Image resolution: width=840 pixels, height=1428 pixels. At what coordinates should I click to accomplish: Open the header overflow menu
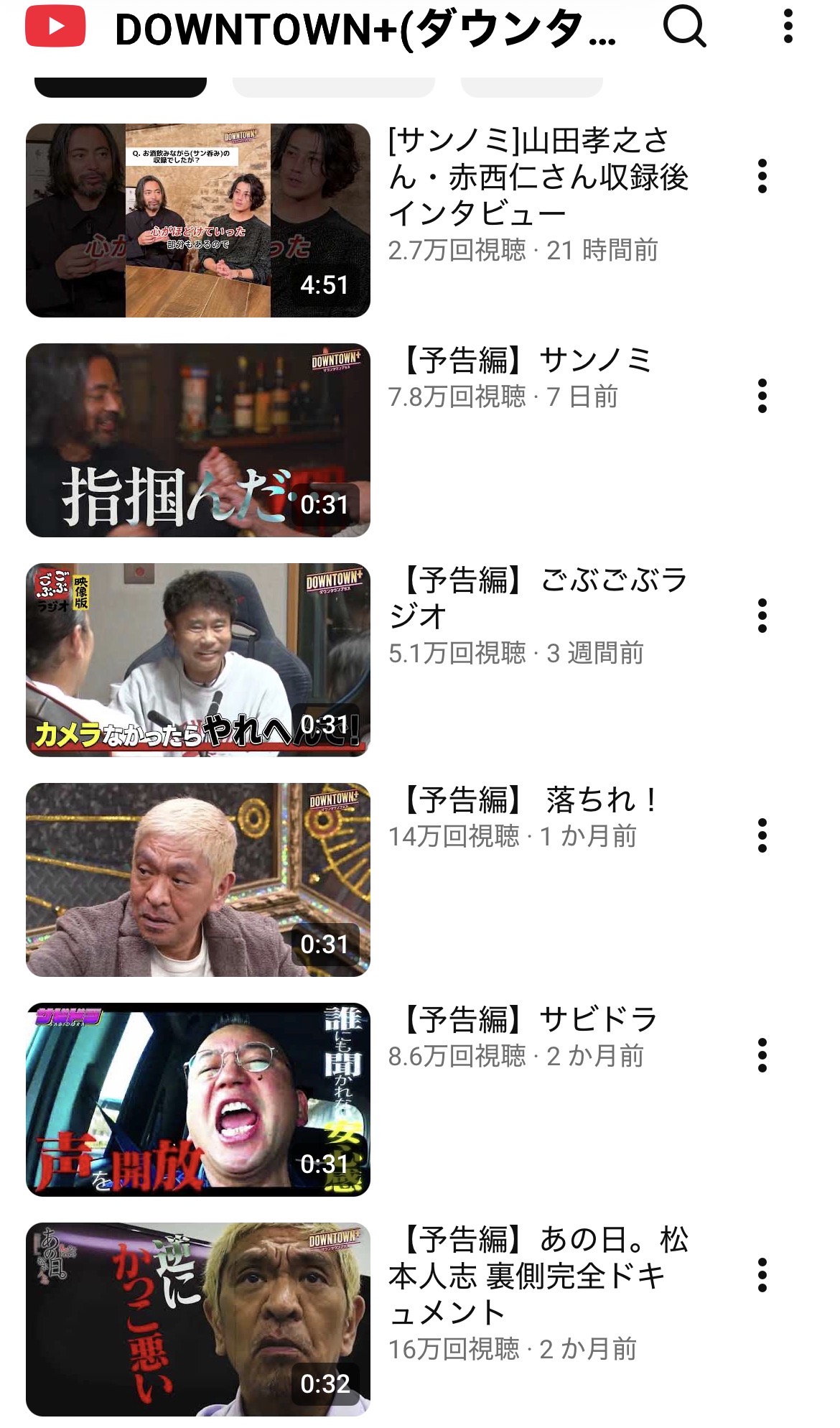click(788, 27)
